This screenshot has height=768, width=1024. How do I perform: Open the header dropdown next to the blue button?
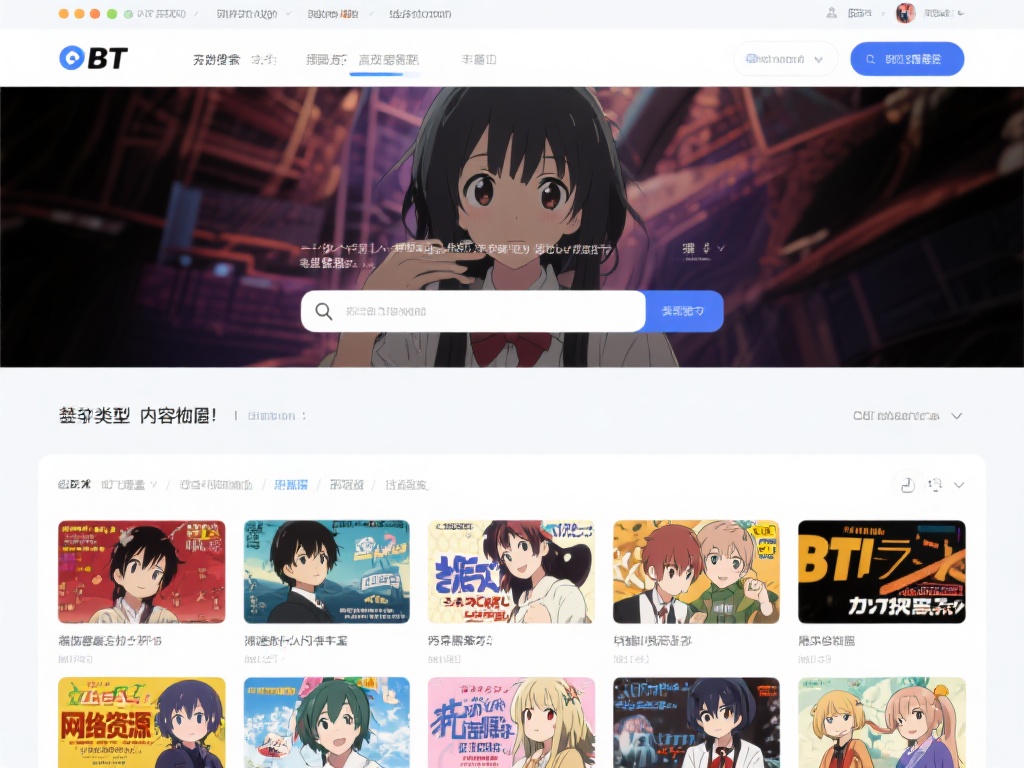pyautogui.click(x=785, y=59)
